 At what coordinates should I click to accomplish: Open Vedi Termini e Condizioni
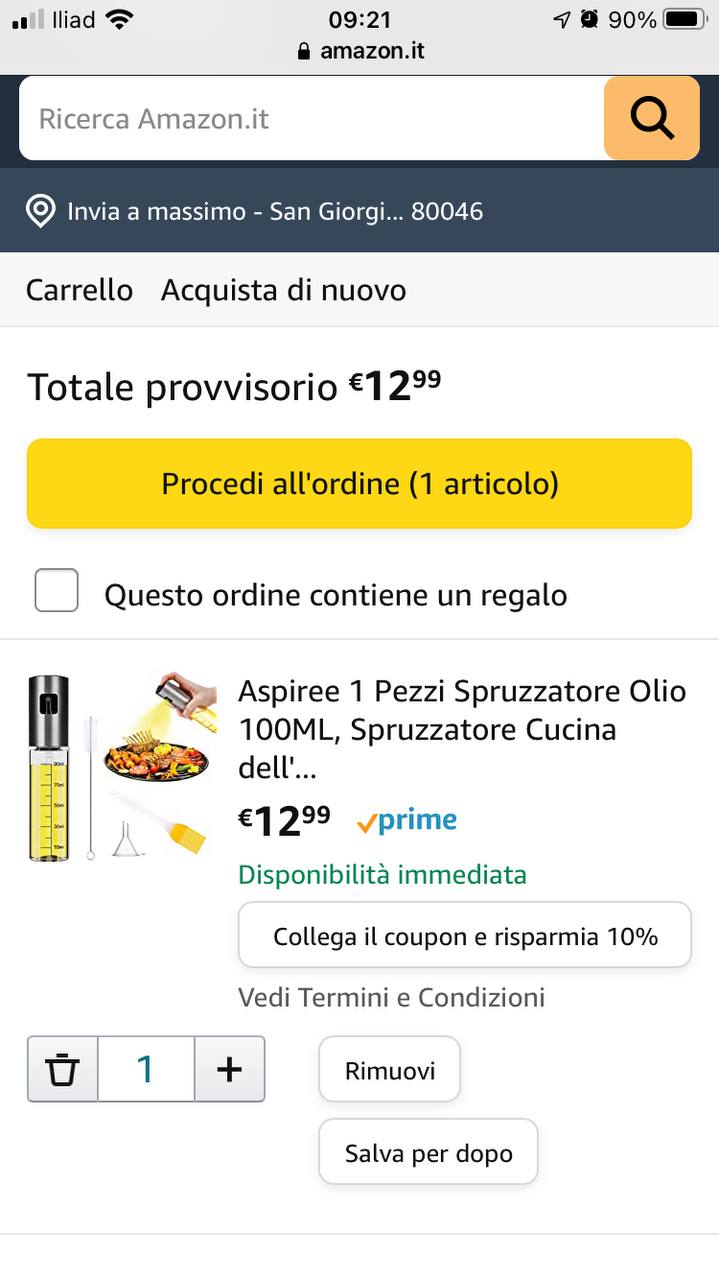point(391,997)
